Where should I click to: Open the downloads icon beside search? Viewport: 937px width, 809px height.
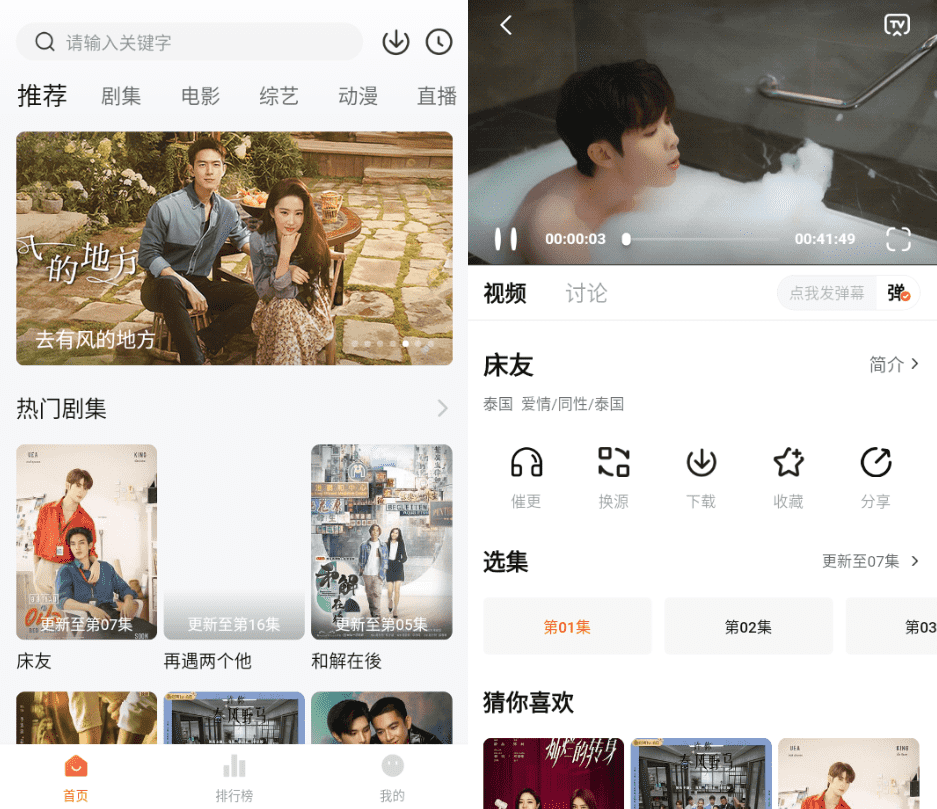coord(396,42)
